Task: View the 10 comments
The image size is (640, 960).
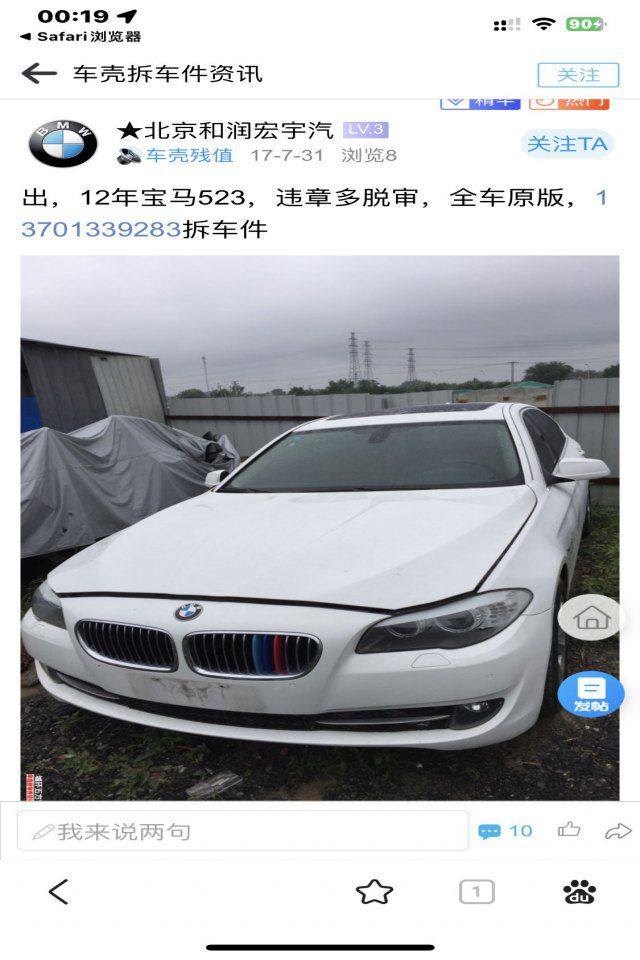Action: 506,831
